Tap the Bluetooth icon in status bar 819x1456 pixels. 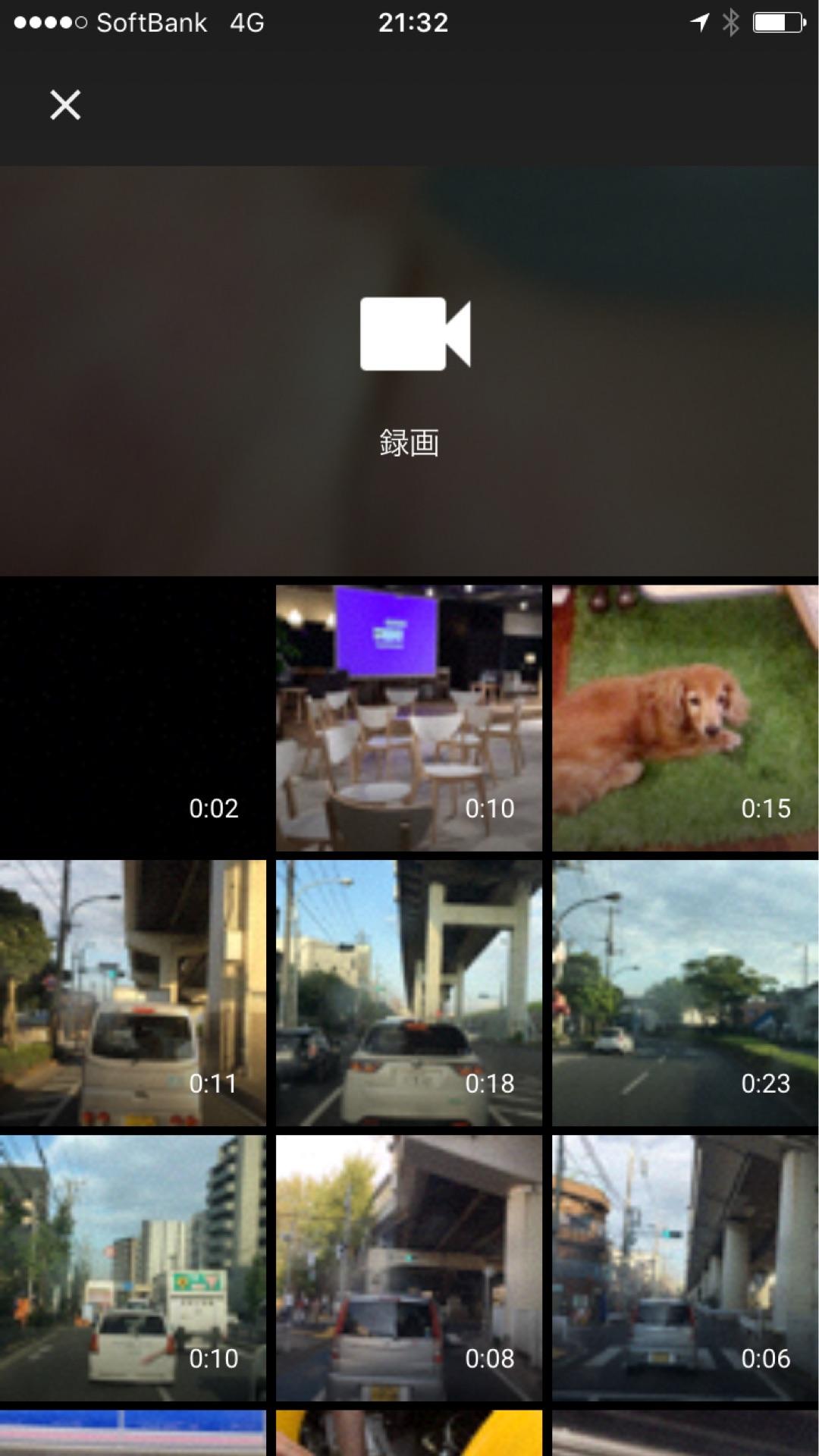pos(730,23)
